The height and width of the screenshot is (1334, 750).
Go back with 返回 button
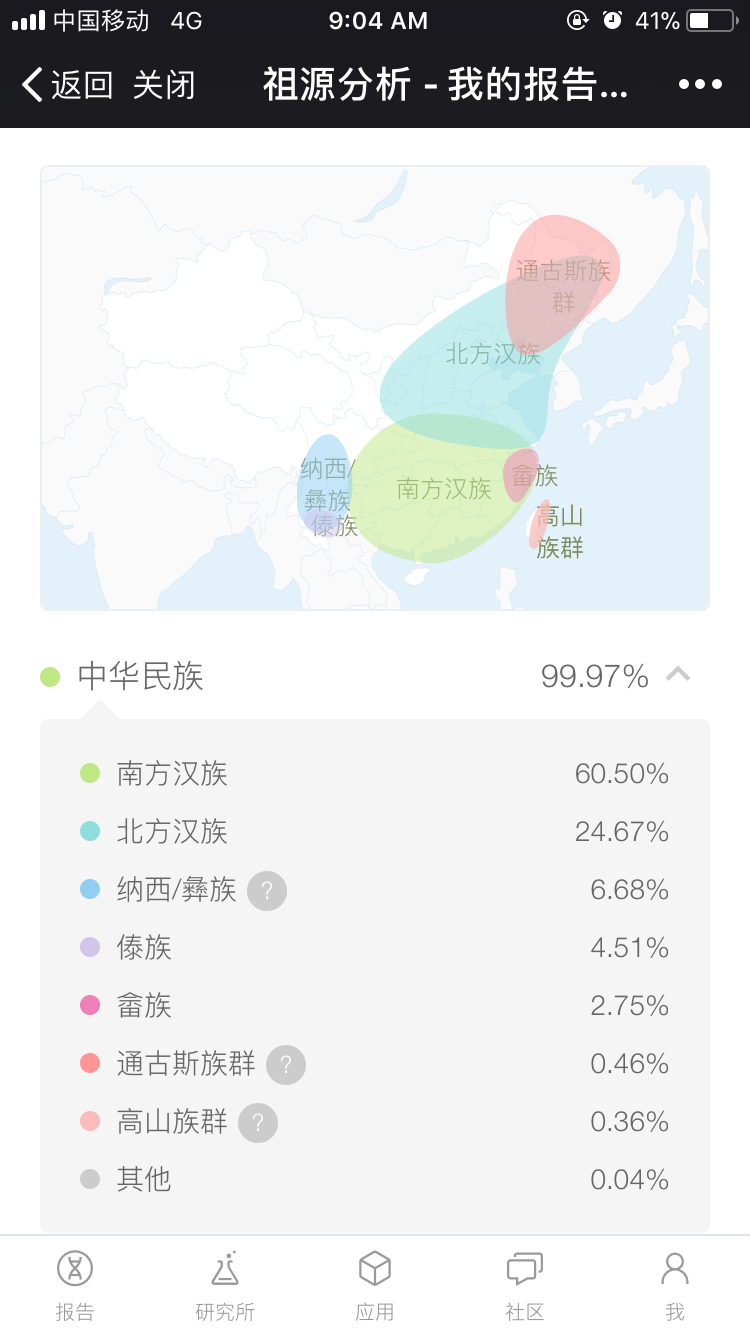67,85
